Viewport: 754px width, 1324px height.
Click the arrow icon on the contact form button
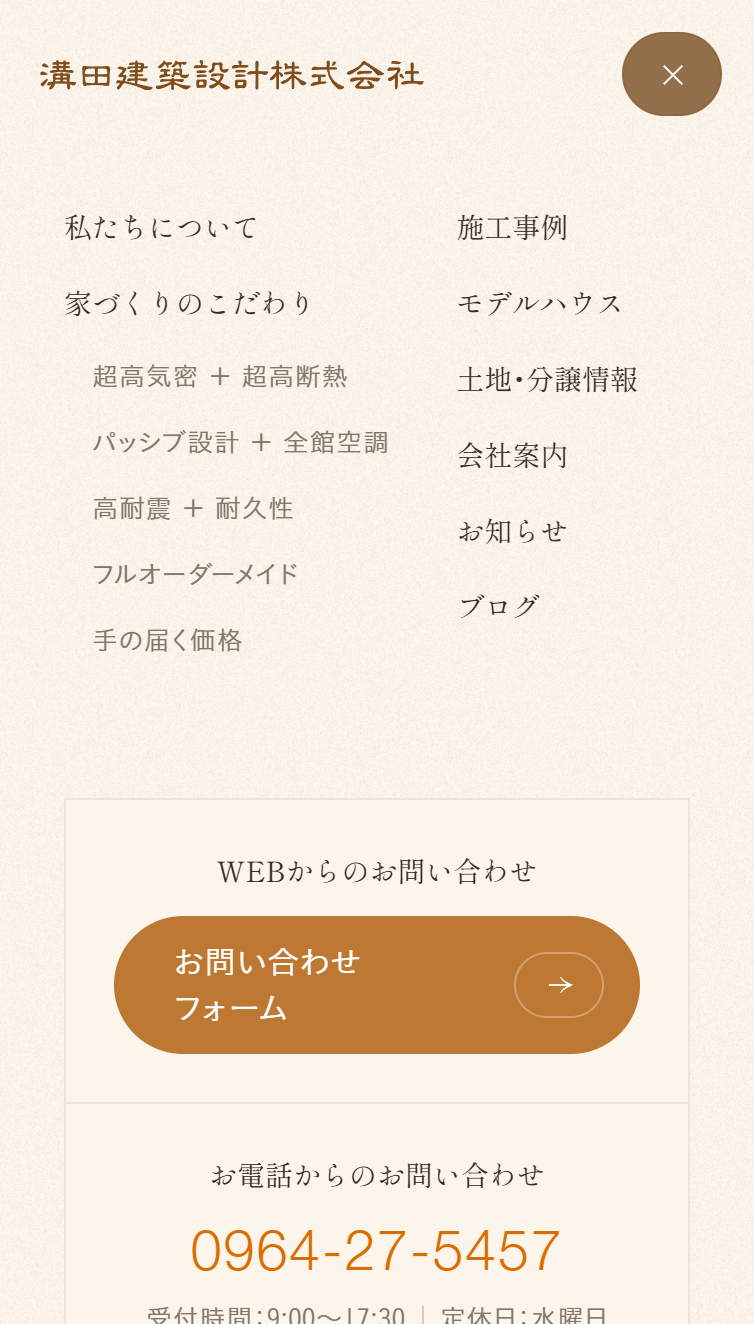point(558,984)
